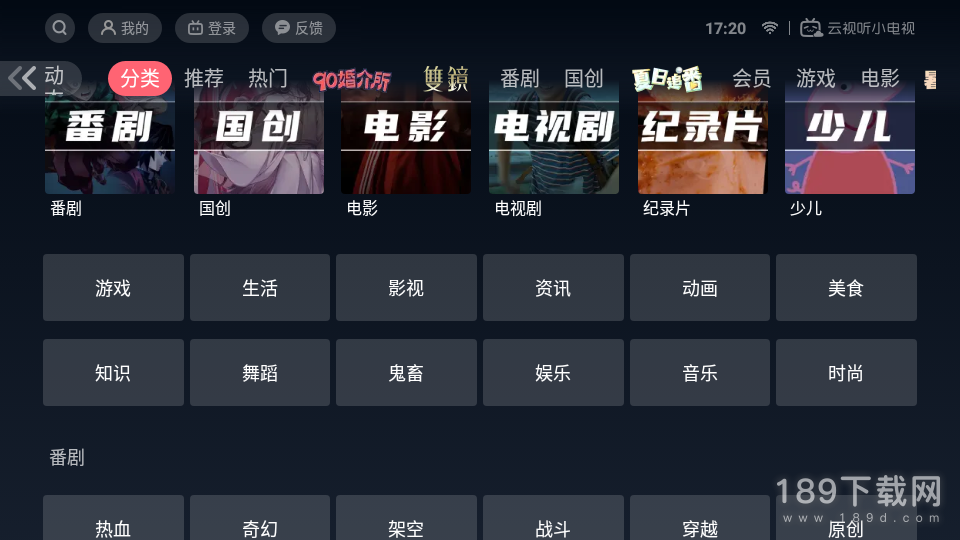Open the 少儿 category tile
The height and width of the screenshot is (540, 960).
[849, 140]
